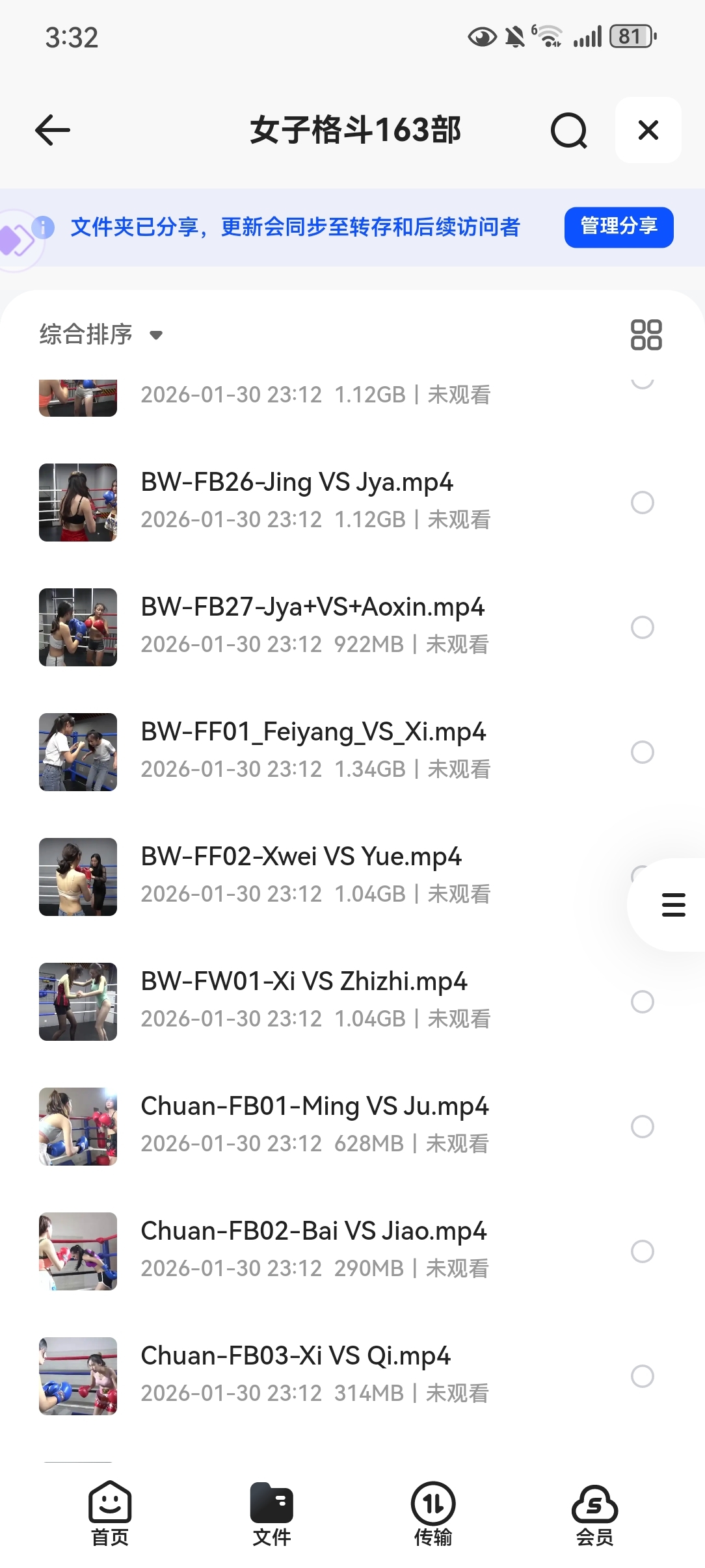Switch to the 文件 tab
This screenshot has height=1568, width=705.
272,1513
